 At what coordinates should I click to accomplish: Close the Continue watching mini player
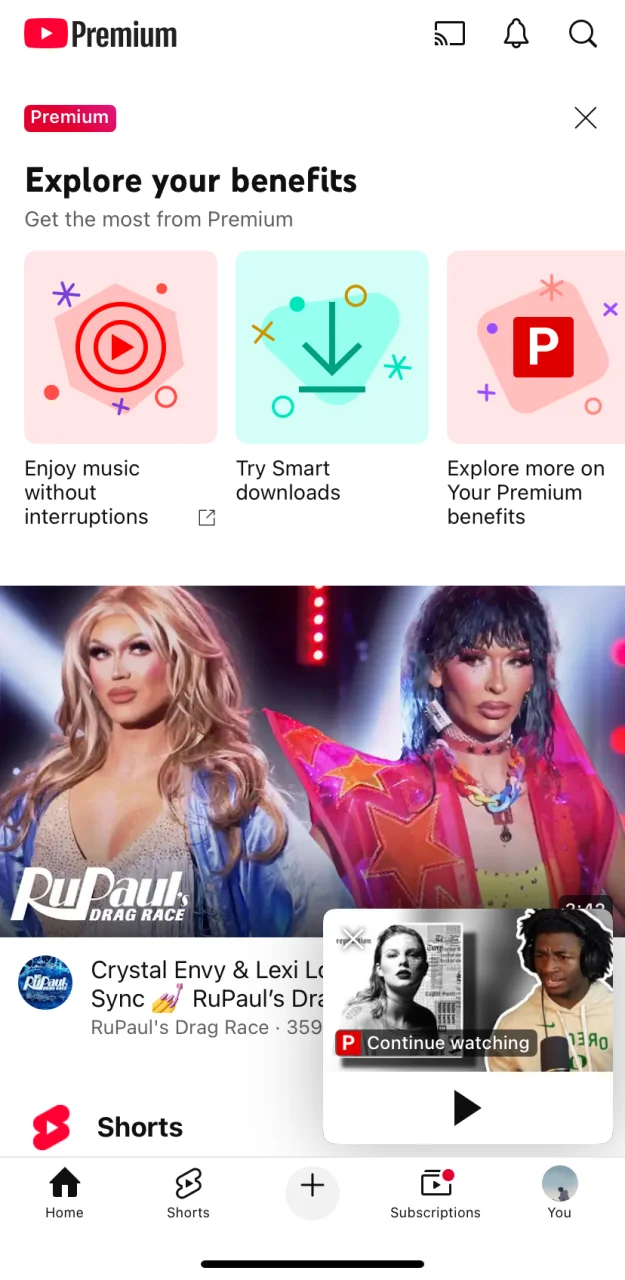pos(352,938)
